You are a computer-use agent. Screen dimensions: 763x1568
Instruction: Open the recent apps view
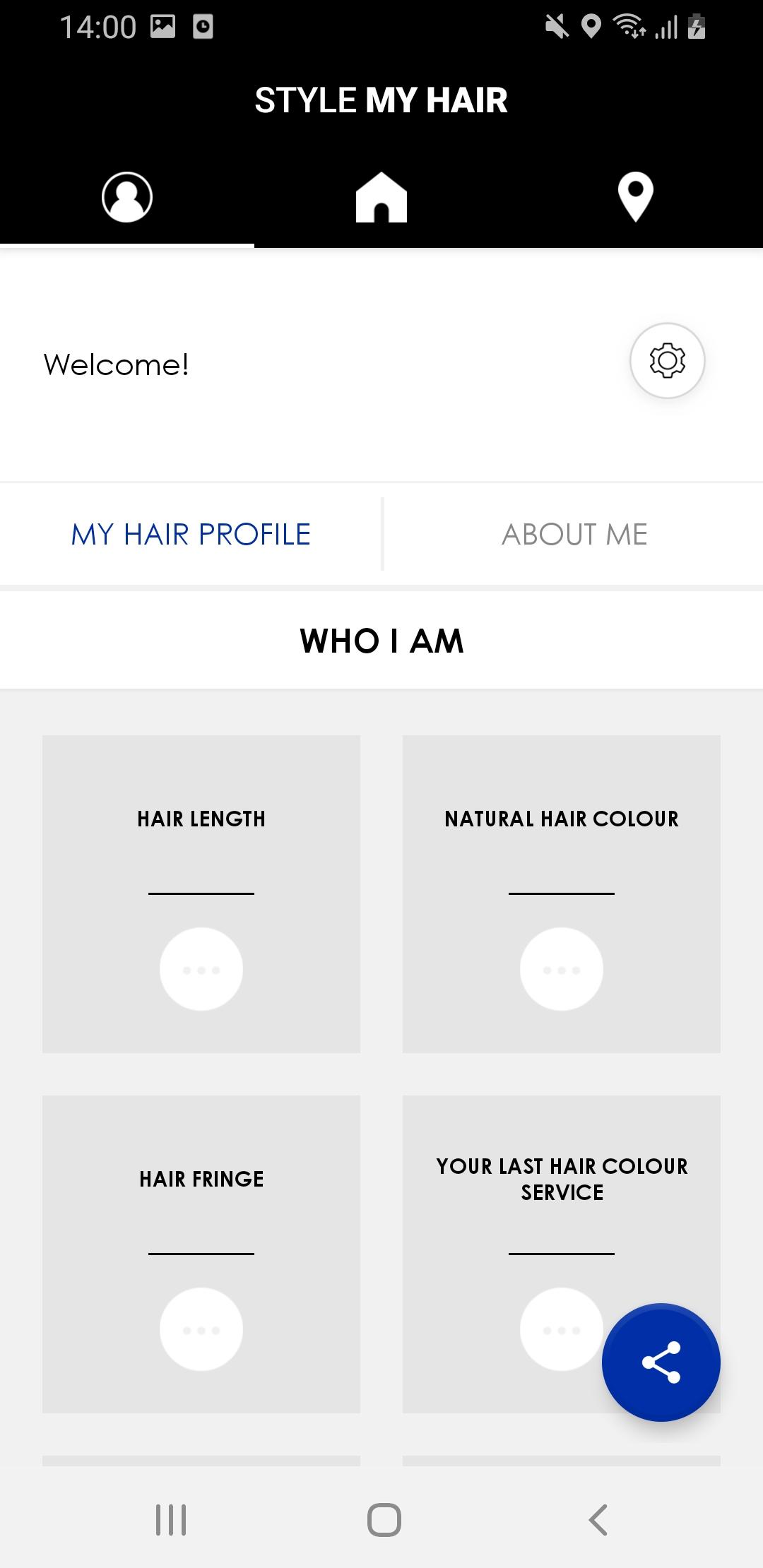click(x=171, y=1520)
